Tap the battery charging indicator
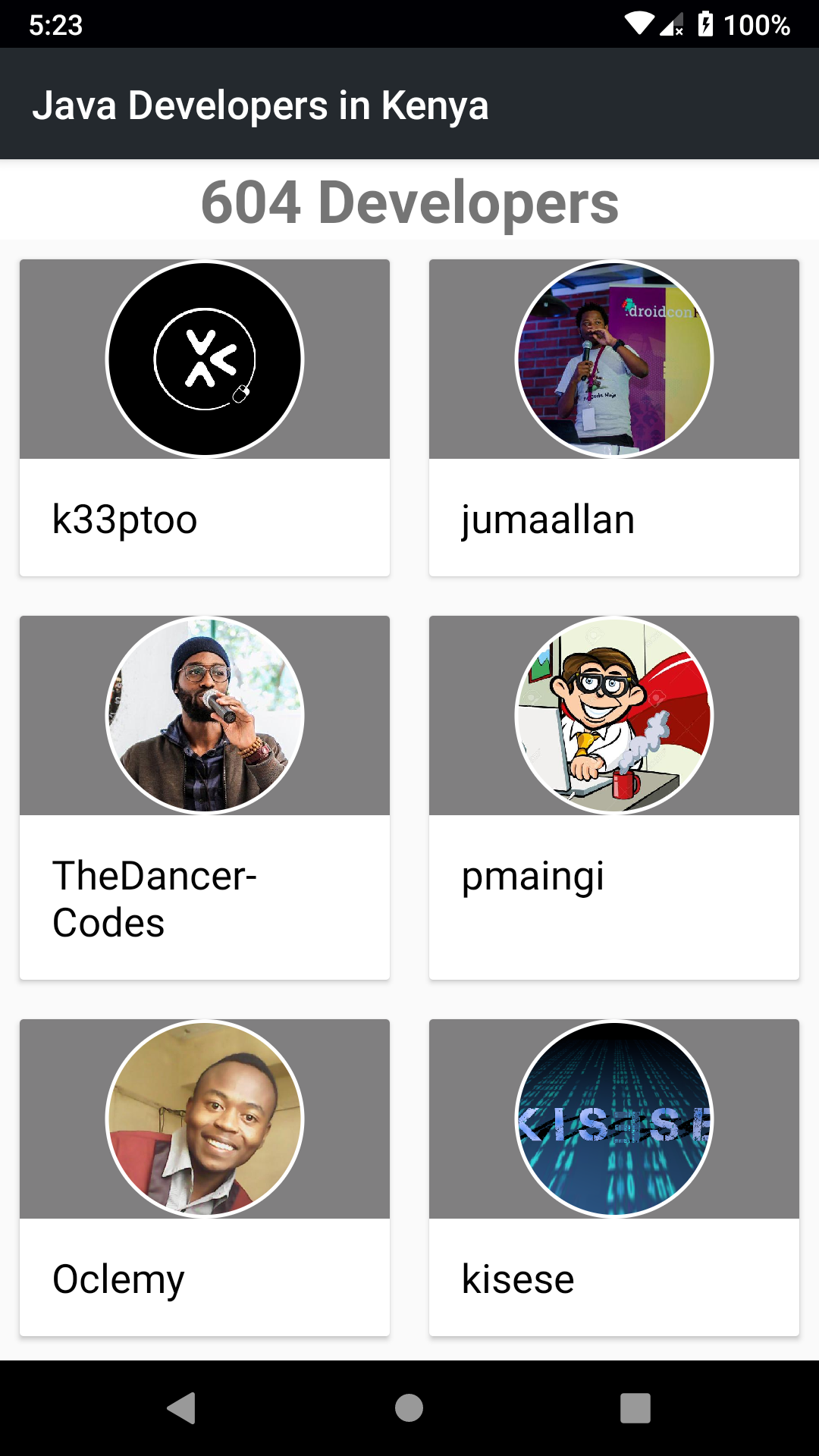 click(x=708, y=23)
